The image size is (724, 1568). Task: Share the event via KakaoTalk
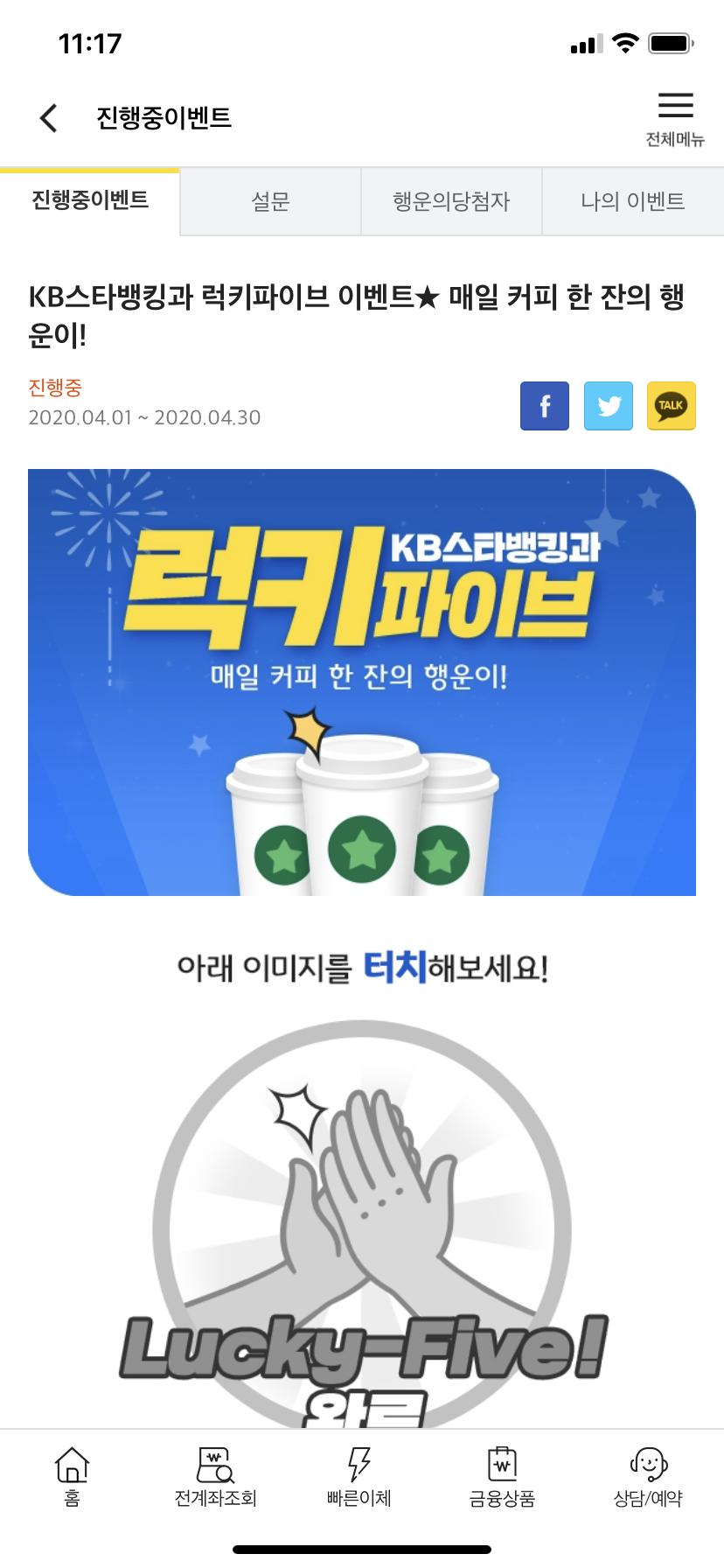672,406
